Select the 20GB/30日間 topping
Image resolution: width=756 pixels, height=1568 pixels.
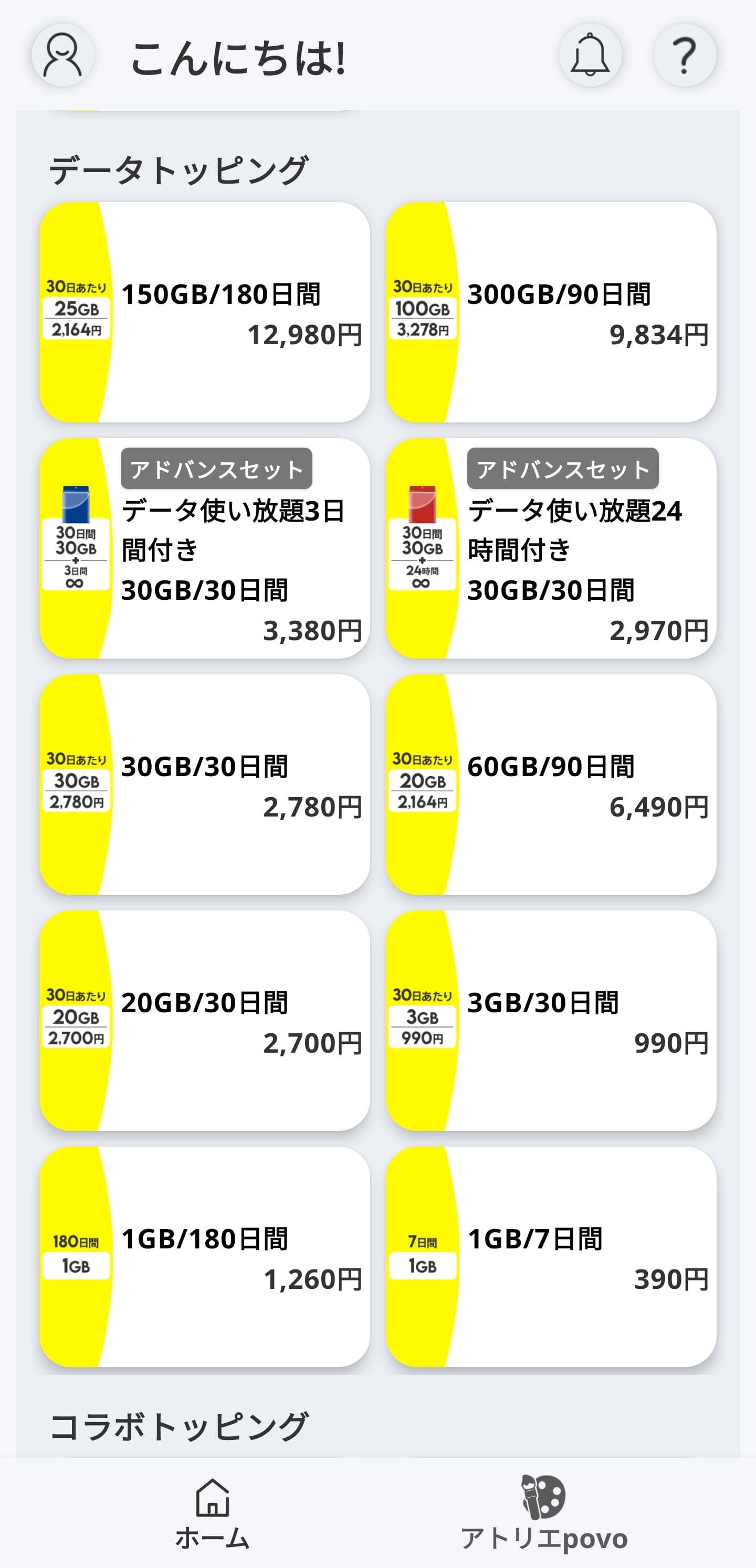pos(205,1021)
